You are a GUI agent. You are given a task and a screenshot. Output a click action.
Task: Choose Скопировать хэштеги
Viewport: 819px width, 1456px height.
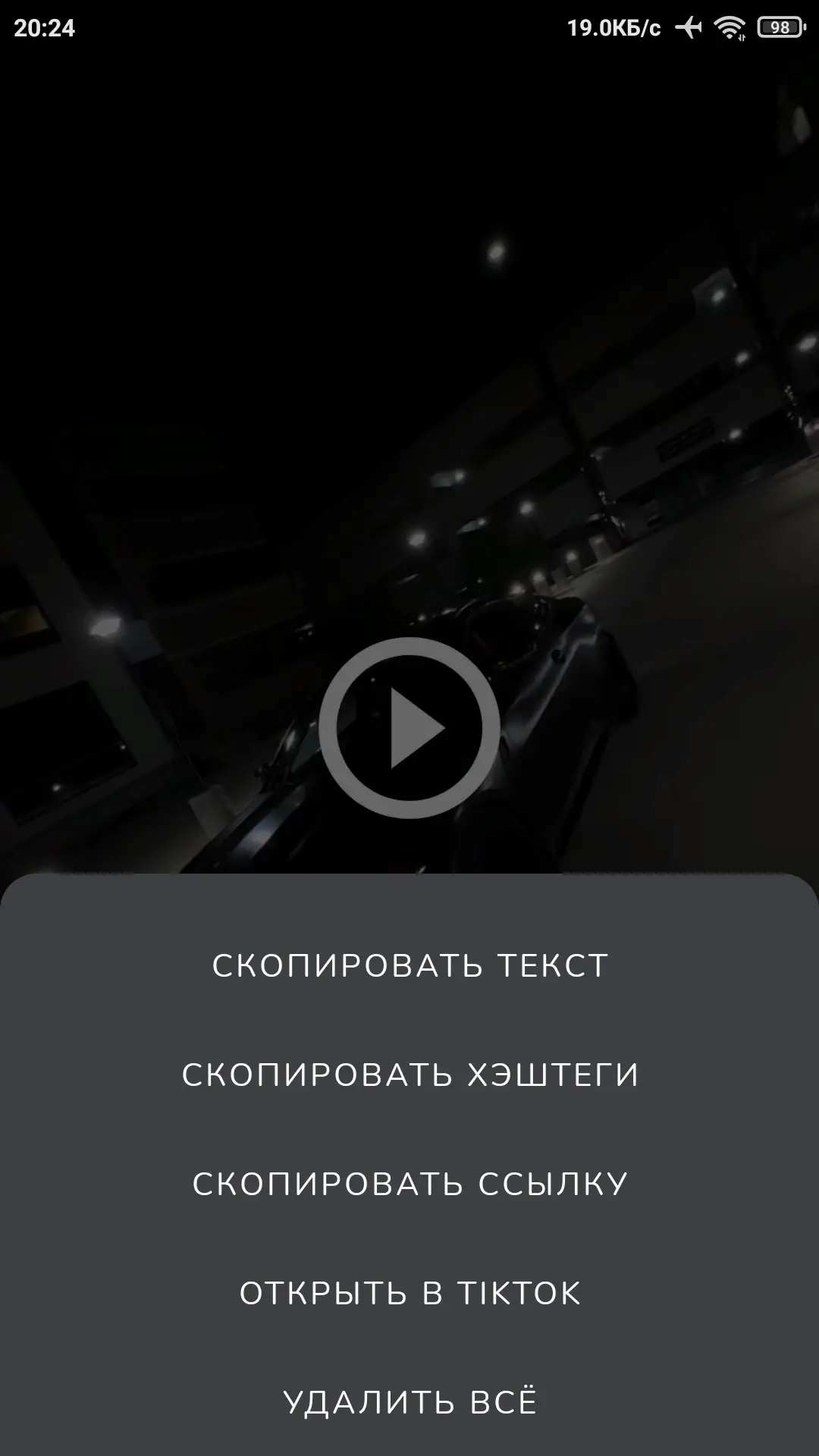(409, 1075)
